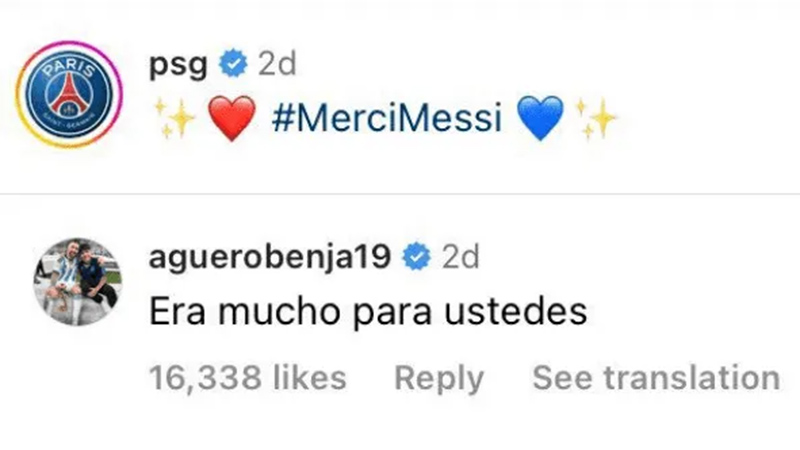The image size is (800, 450).
Task: See translation of aguerobenja19's comment
Action: (655, 378)
